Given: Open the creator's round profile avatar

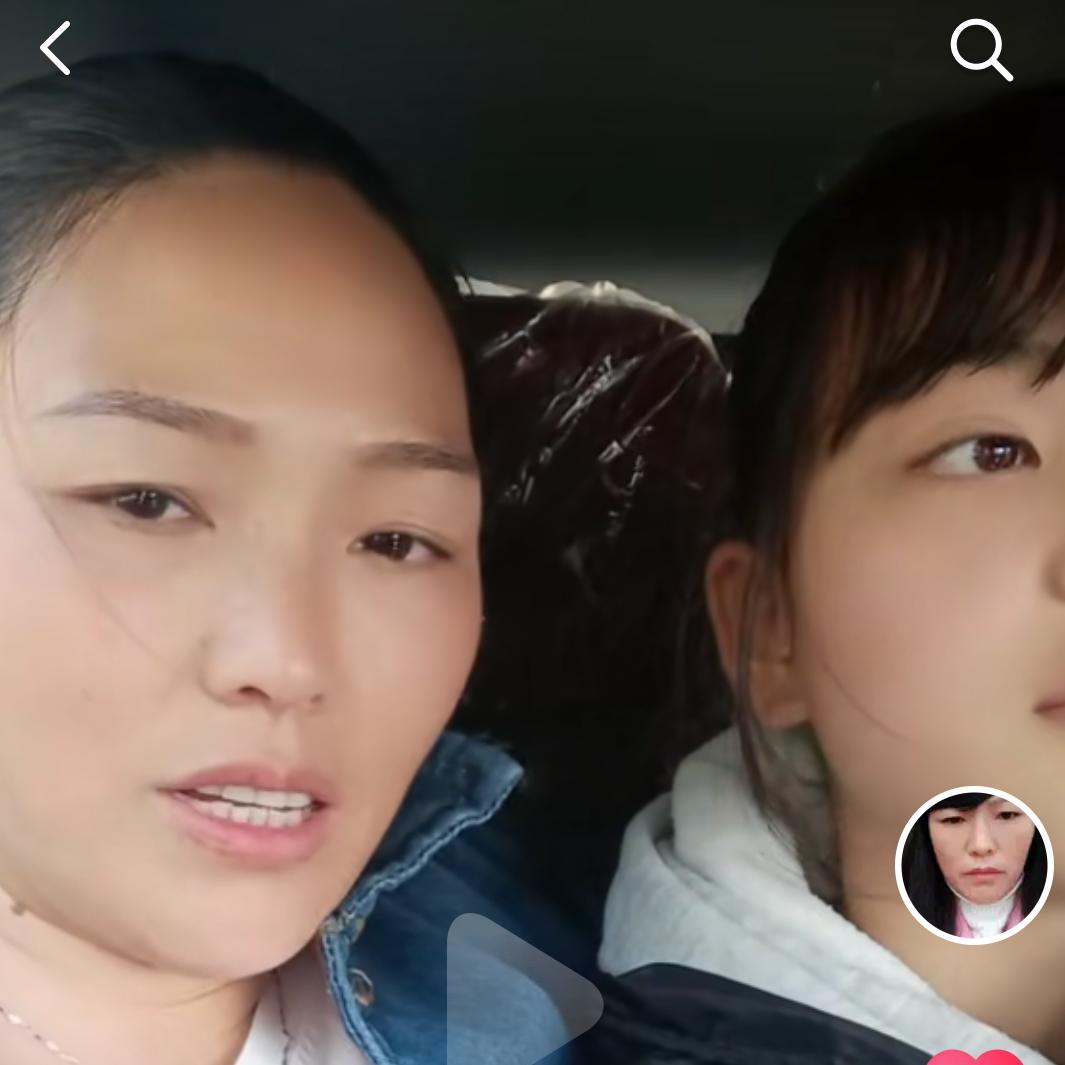Looking at the screenshot, I should [974, 865].
